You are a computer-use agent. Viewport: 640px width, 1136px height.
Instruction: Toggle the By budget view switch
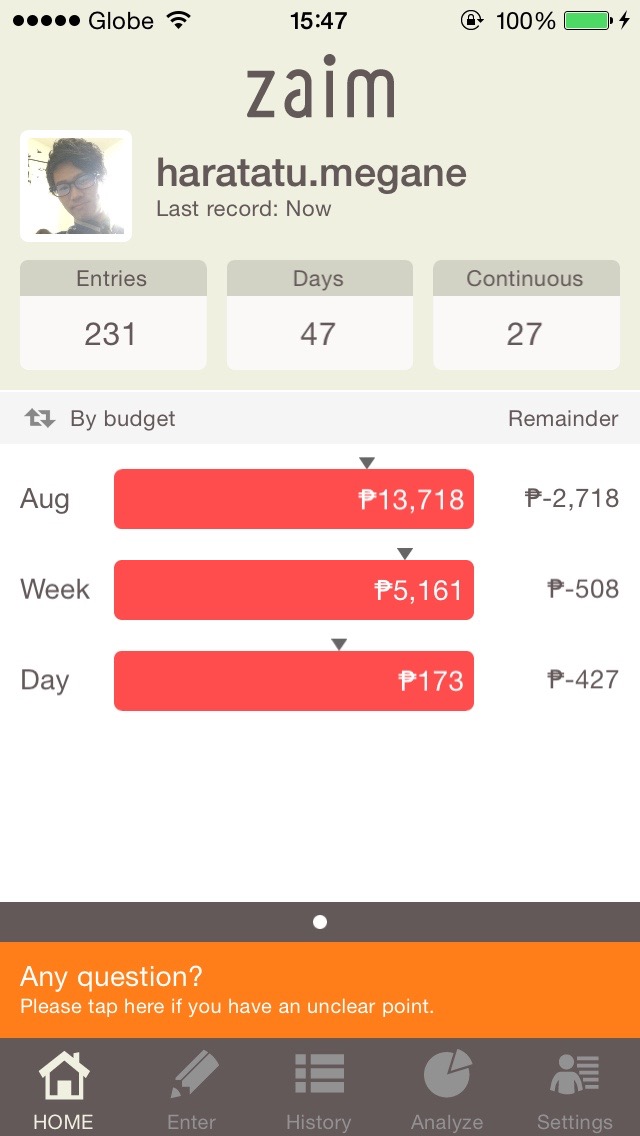[101, 419]
